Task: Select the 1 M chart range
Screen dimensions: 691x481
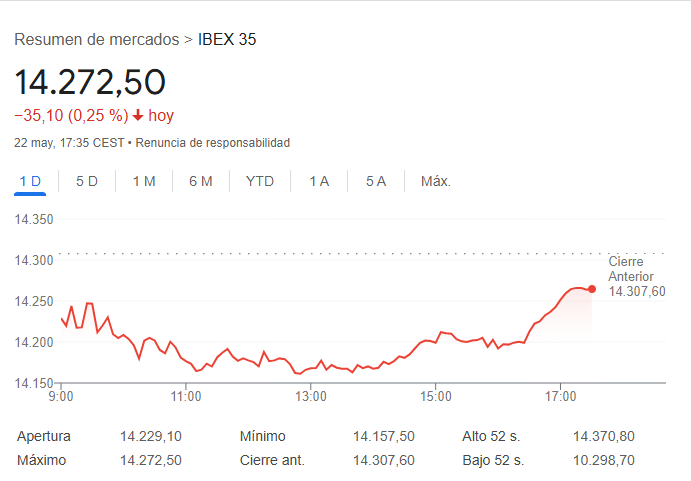Action: pyautogui.click(x=144, y=181)
